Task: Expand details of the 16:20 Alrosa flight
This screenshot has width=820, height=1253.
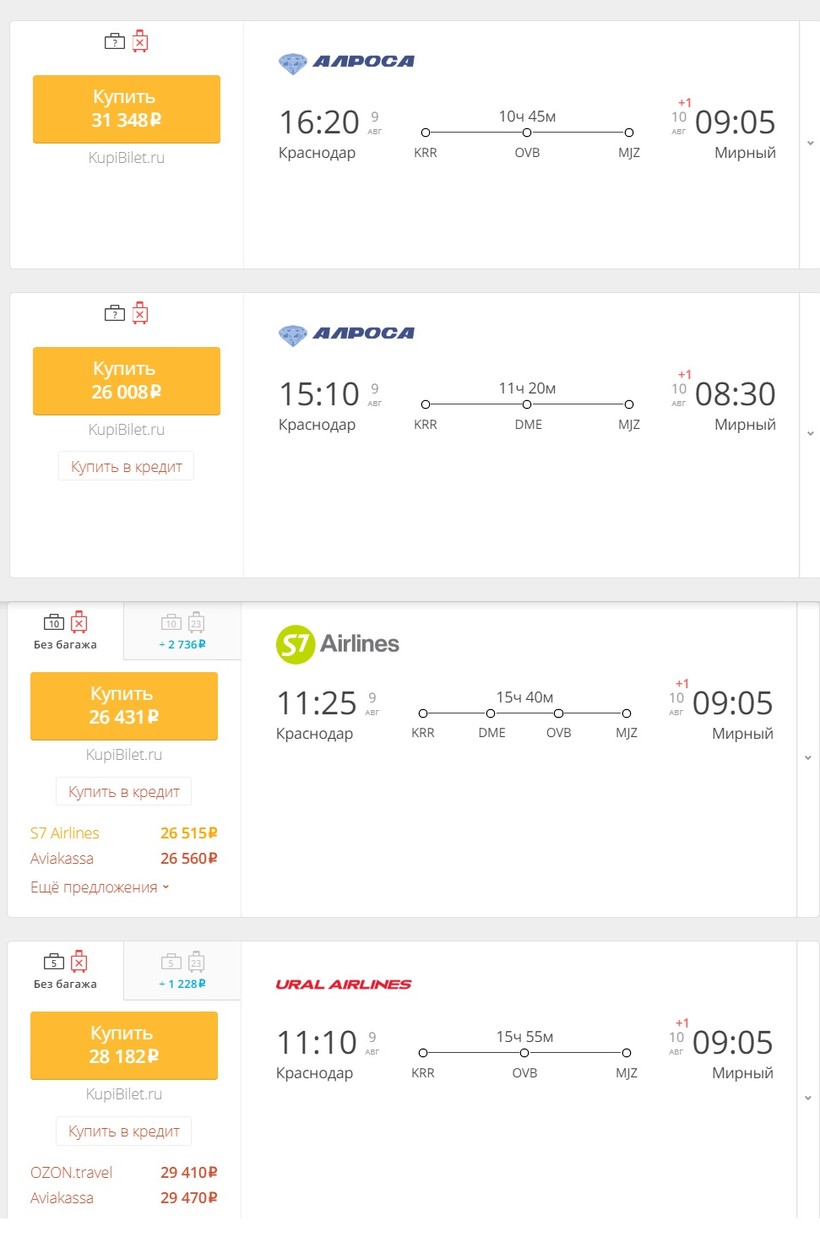Action: [810, 144]
